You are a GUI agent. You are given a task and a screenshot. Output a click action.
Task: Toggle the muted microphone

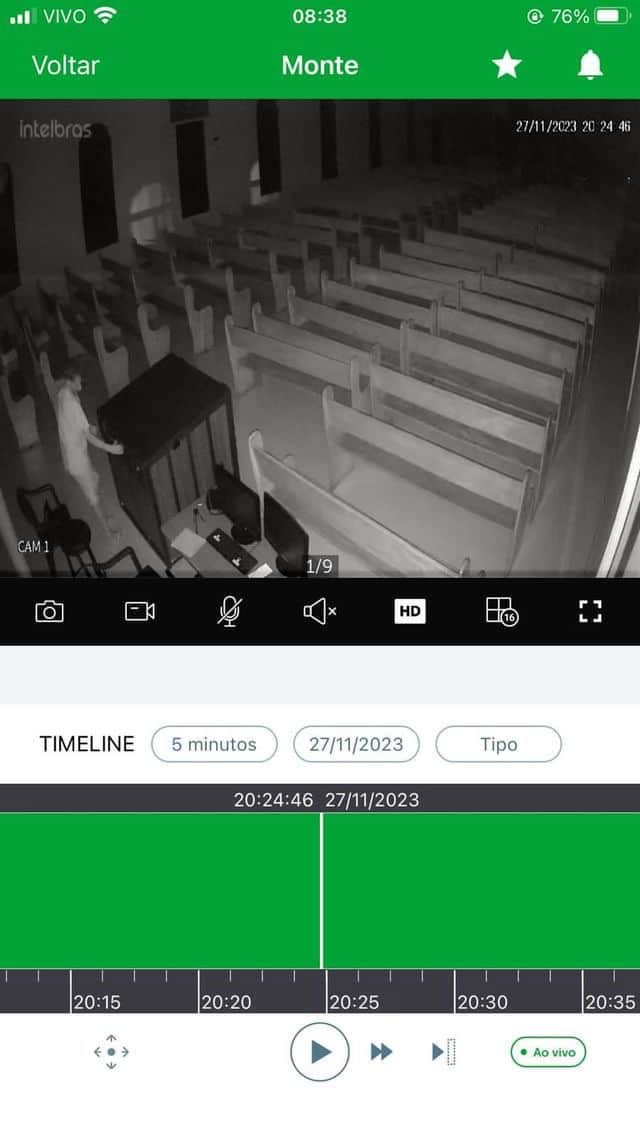point(229,611)
